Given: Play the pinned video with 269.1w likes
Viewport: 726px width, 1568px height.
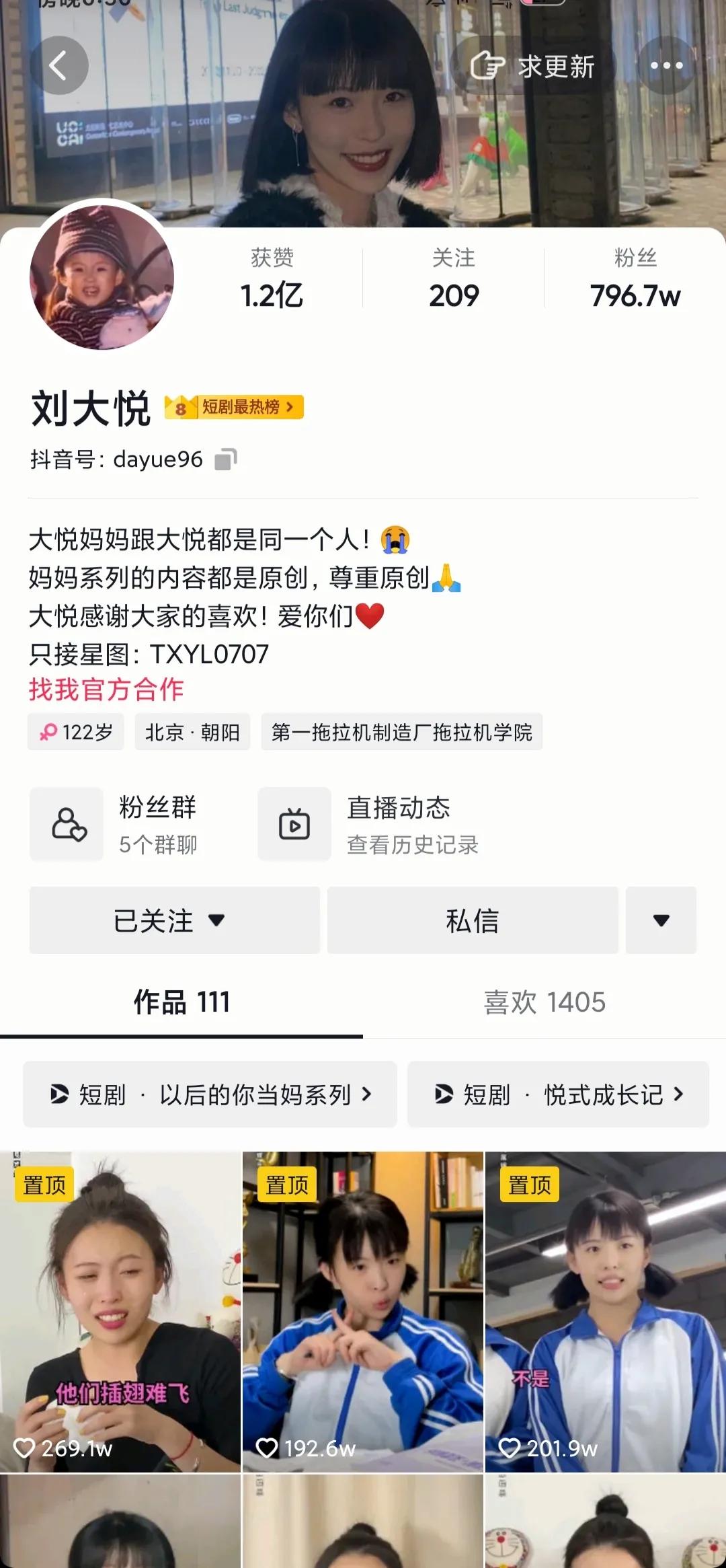Looking at the screenshot, I should pyautogui.click(x=120, y=1312).
